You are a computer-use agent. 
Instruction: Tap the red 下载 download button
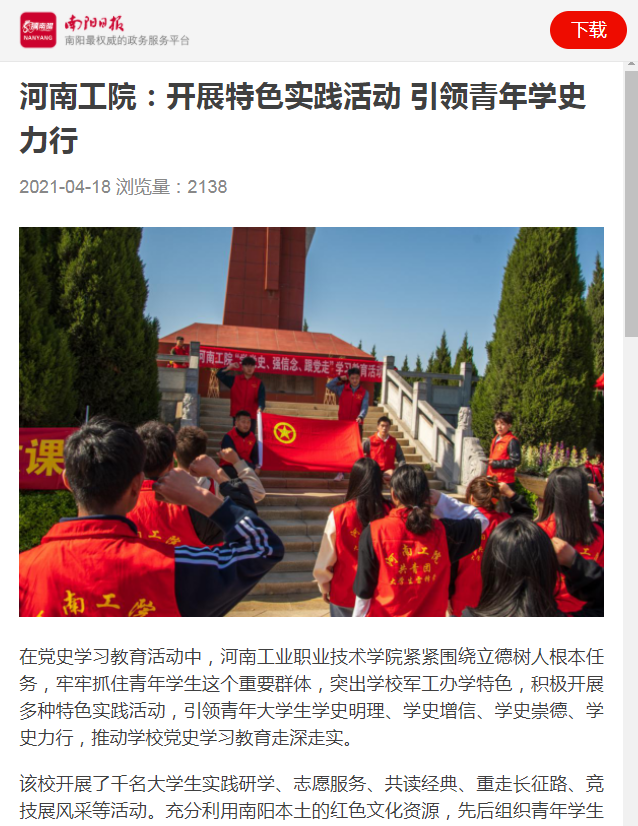588,30
